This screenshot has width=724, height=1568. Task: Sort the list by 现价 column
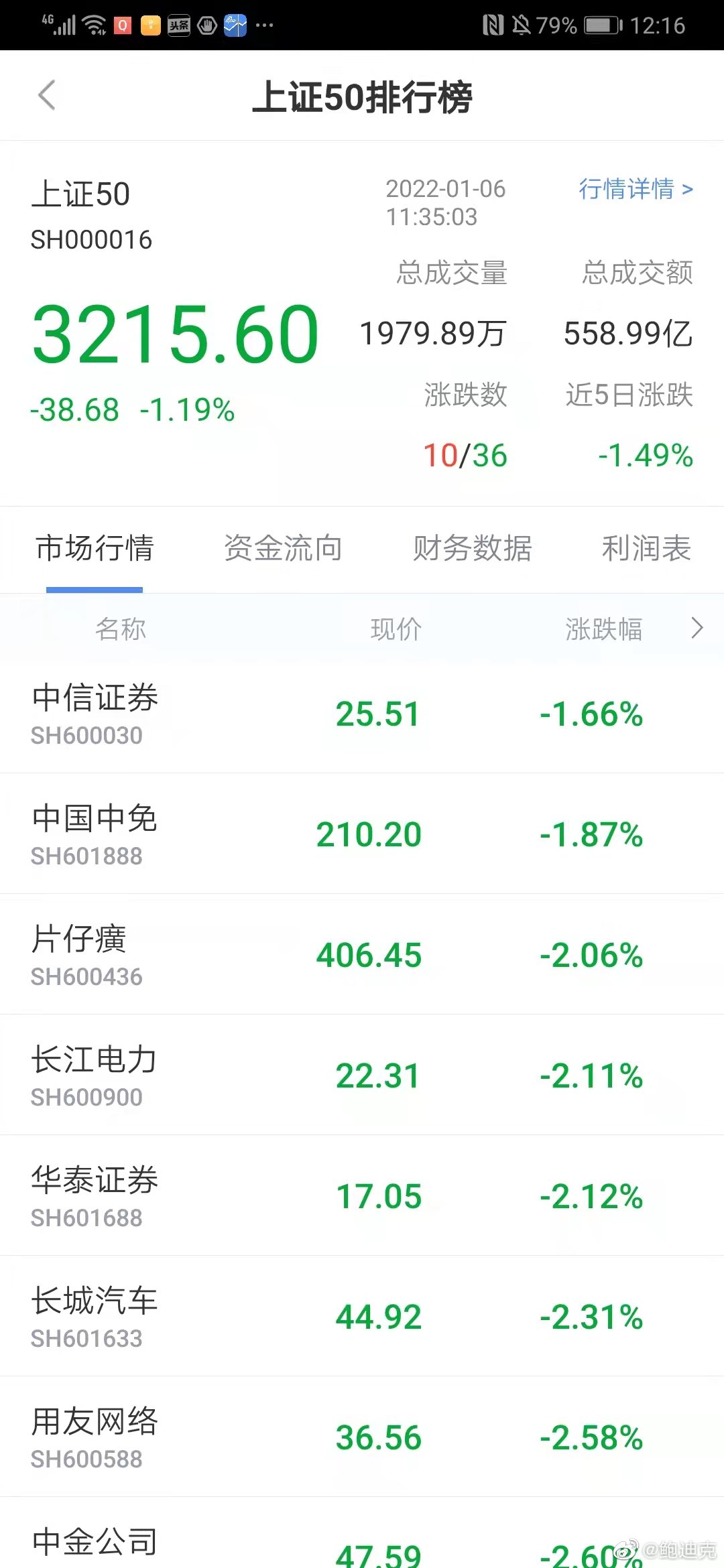coord(396,629)
